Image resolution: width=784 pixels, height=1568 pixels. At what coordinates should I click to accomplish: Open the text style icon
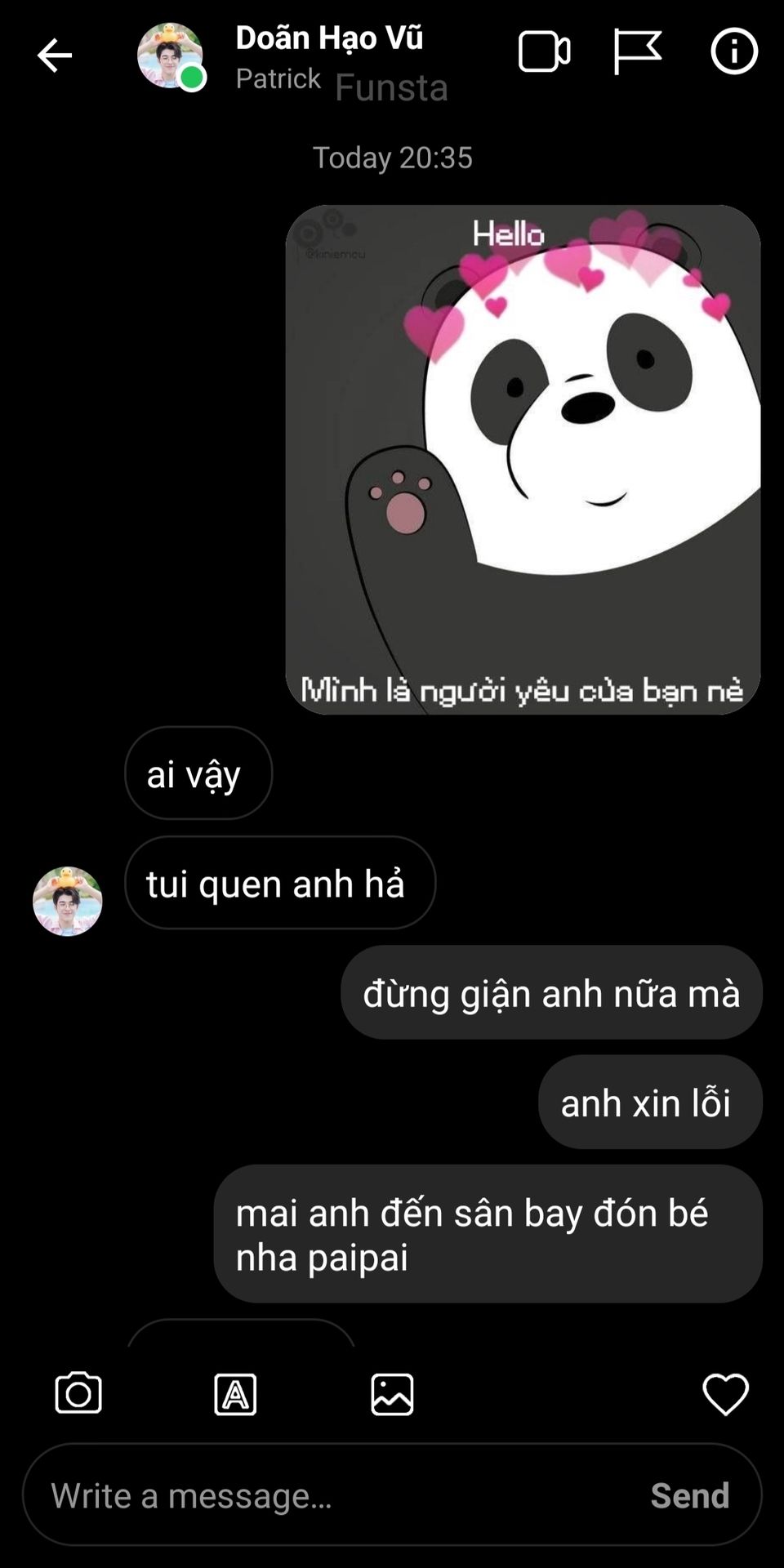point(235,1393)
